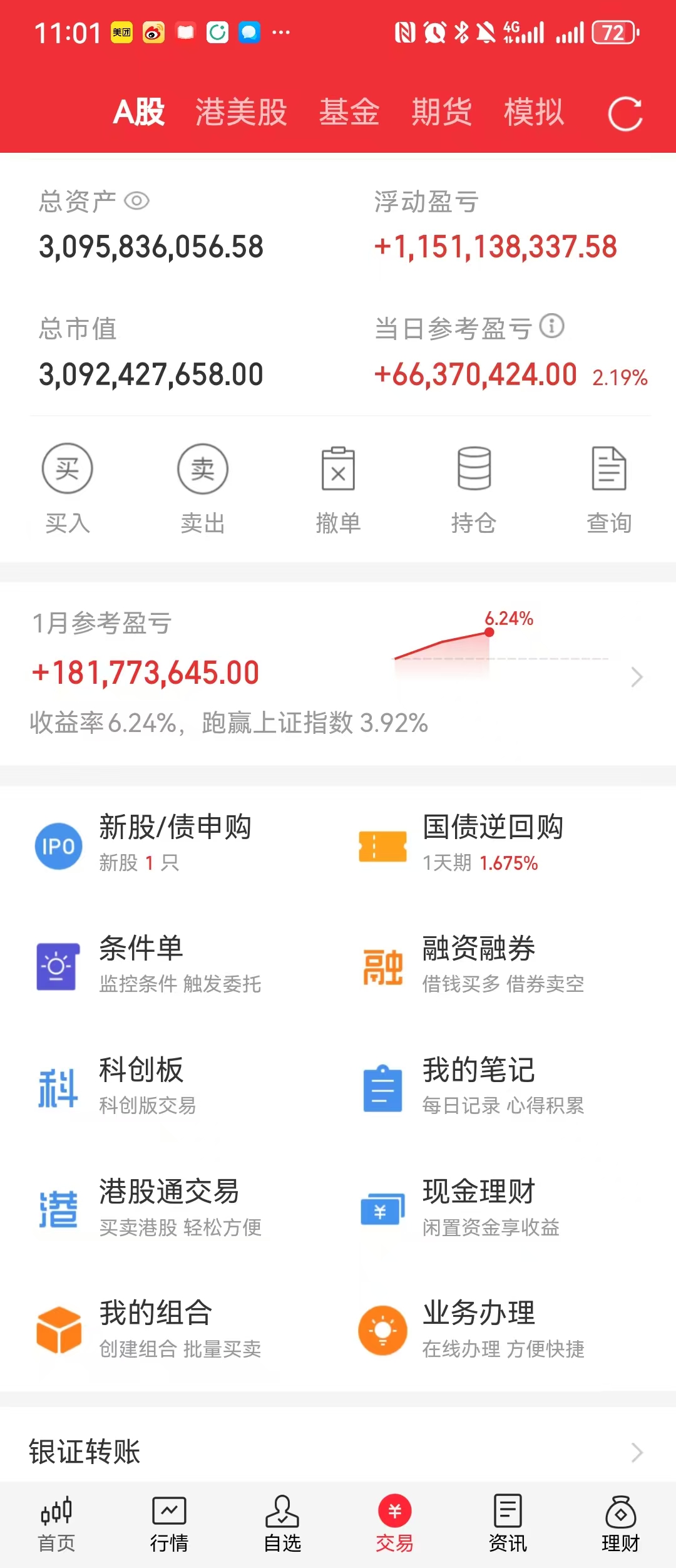Tap the refresh icon in the header
Screen dimensions: 676x1568
pyautogui.click(x=625, y=114)
